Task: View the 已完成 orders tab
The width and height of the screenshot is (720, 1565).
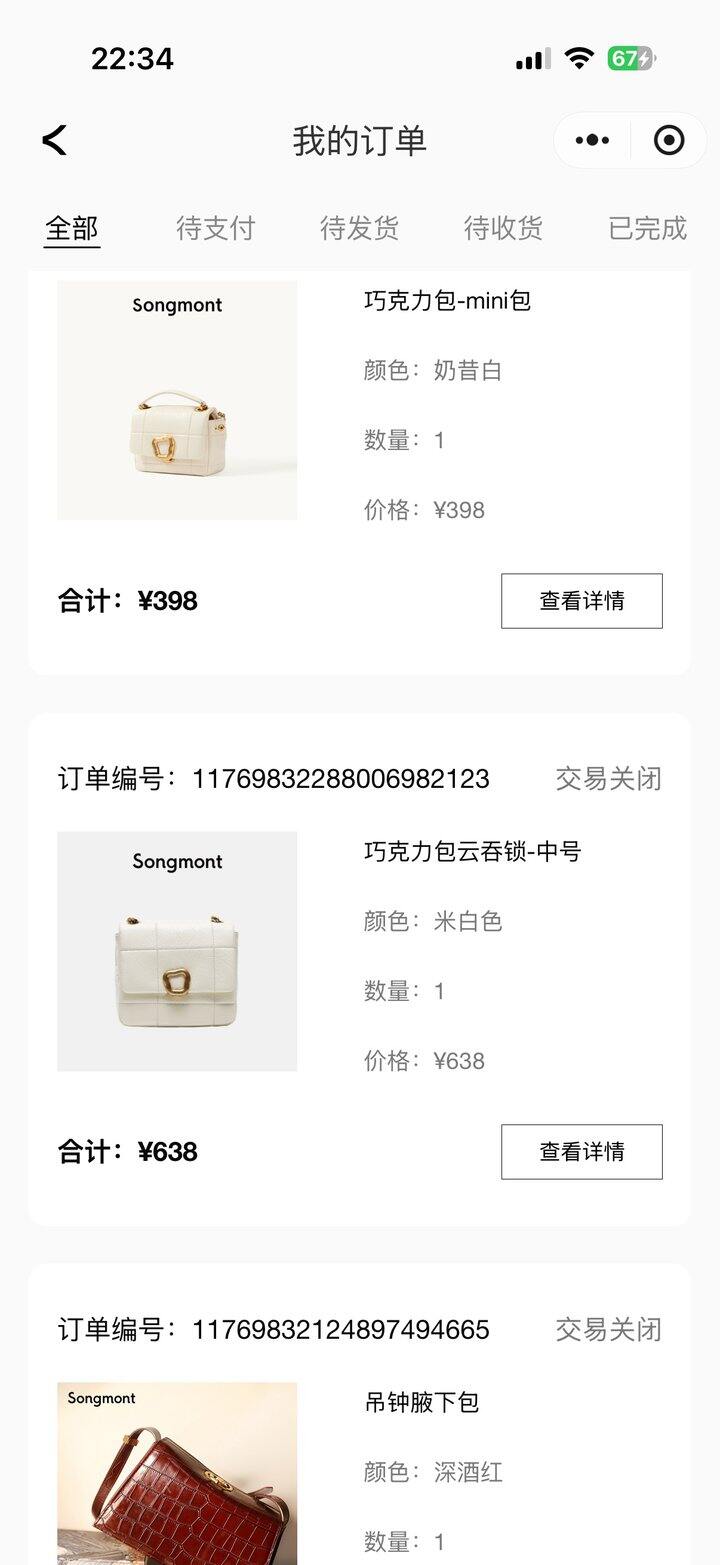Action: pyautogui.click(x=647, y=228)
